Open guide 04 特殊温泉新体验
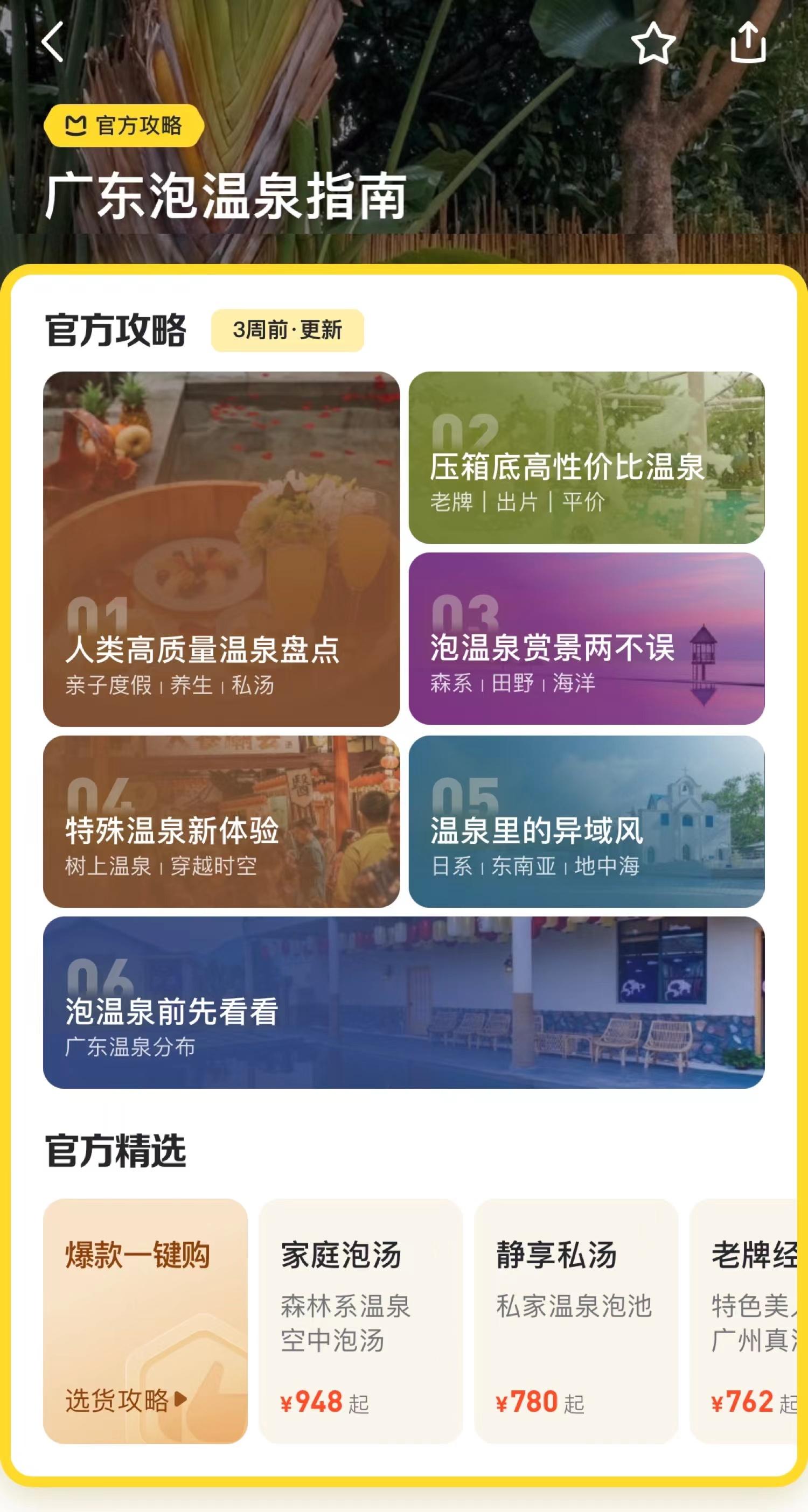808x1512 pixels. click(221, 821)
